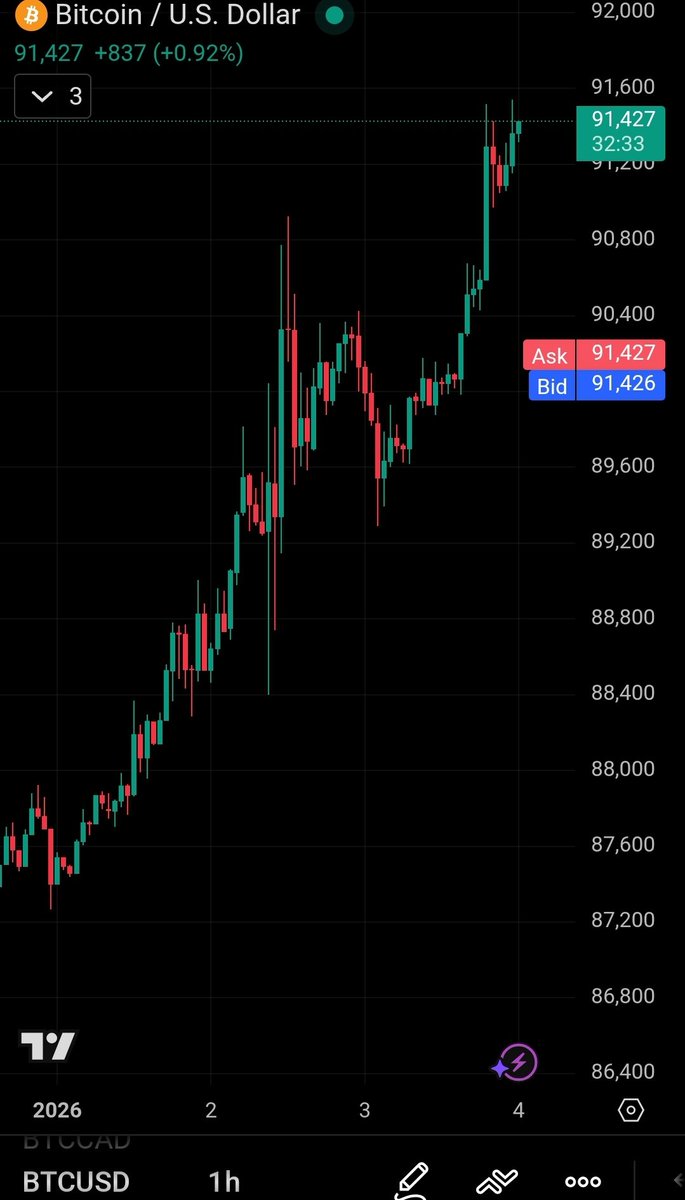685x1200 pixels.
Task: Expand the collapsed indicators legend showing 3
Action: point(52,97)
